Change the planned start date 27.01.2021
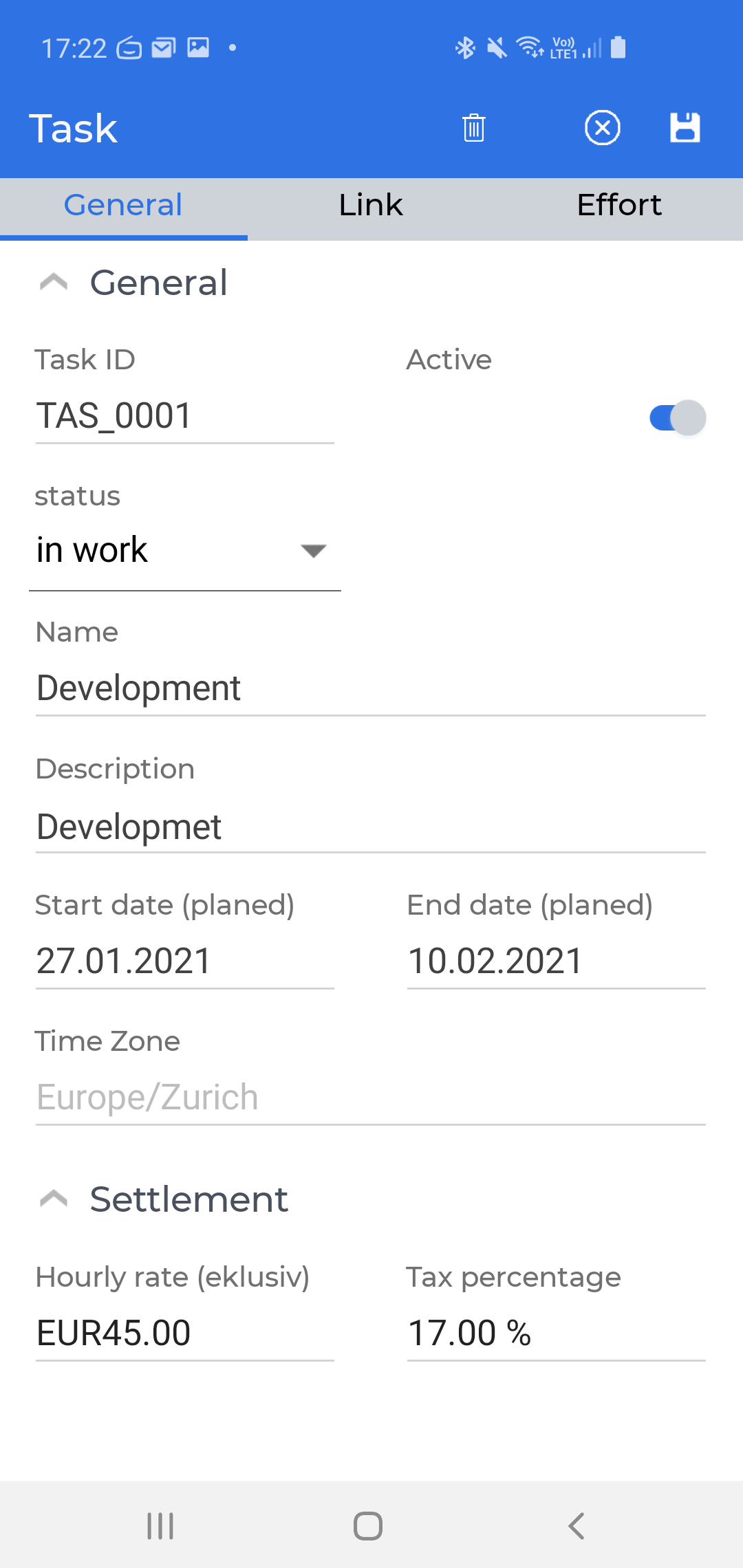 [185, 962]
